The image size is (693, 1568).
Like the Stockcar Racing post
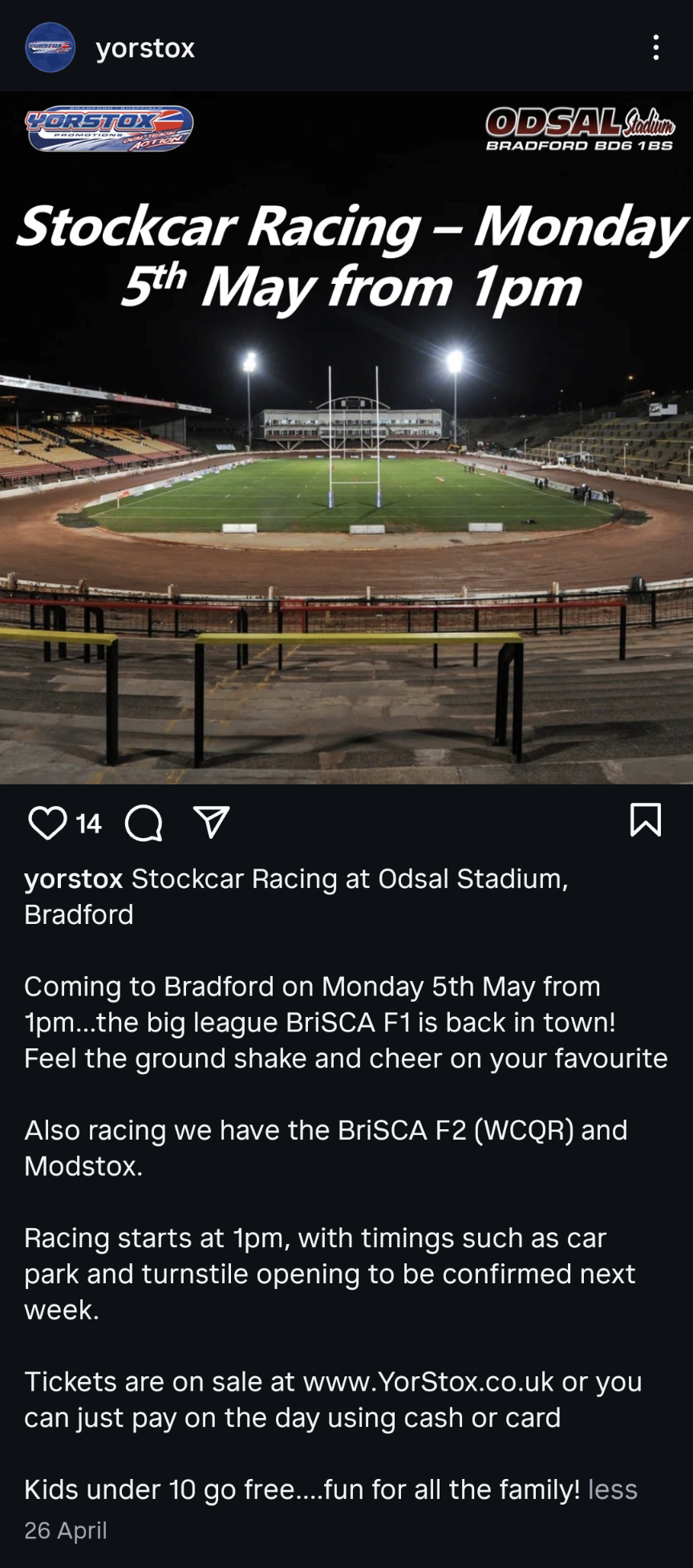pos(47,823)
